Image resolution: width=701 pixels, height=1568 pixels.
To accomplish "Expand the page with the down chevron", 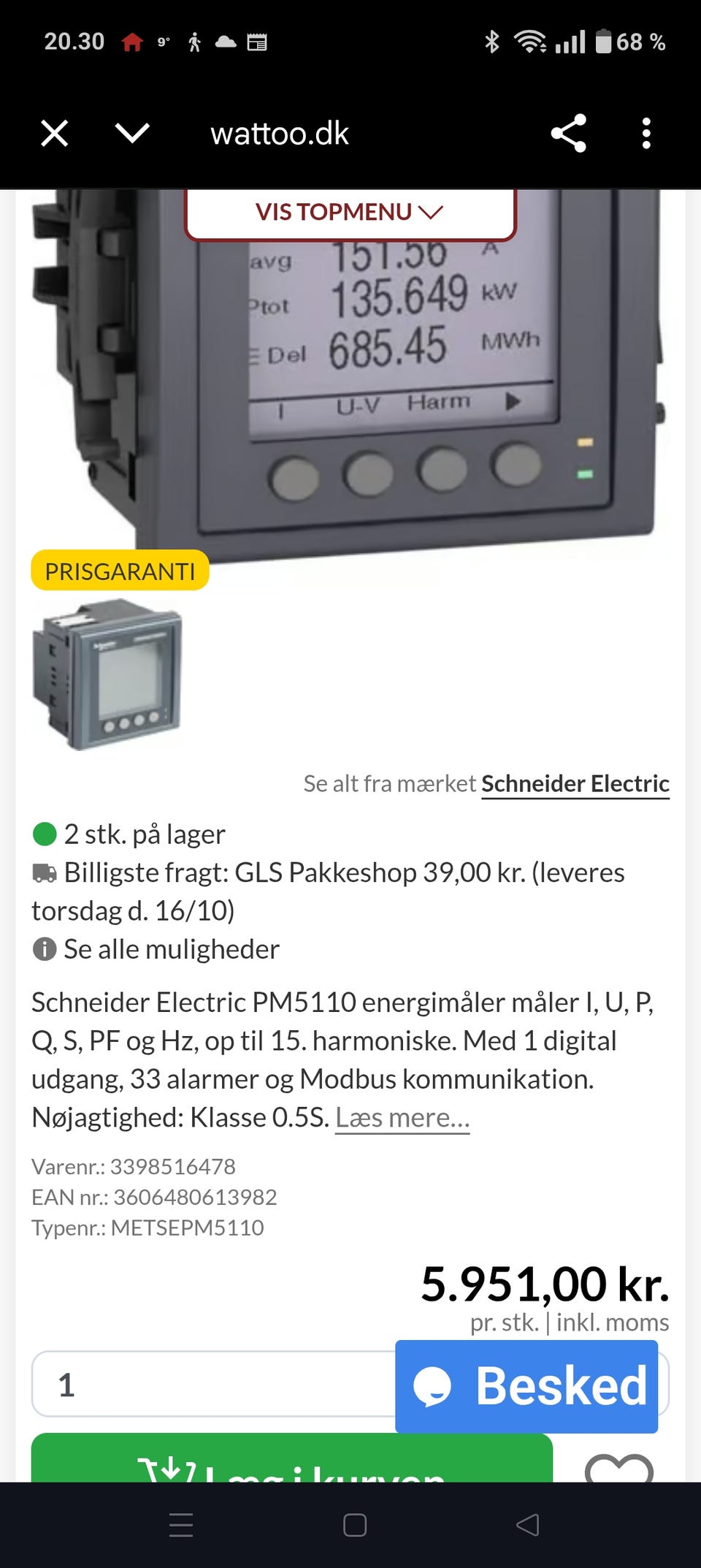I will (x=130, y=132).
